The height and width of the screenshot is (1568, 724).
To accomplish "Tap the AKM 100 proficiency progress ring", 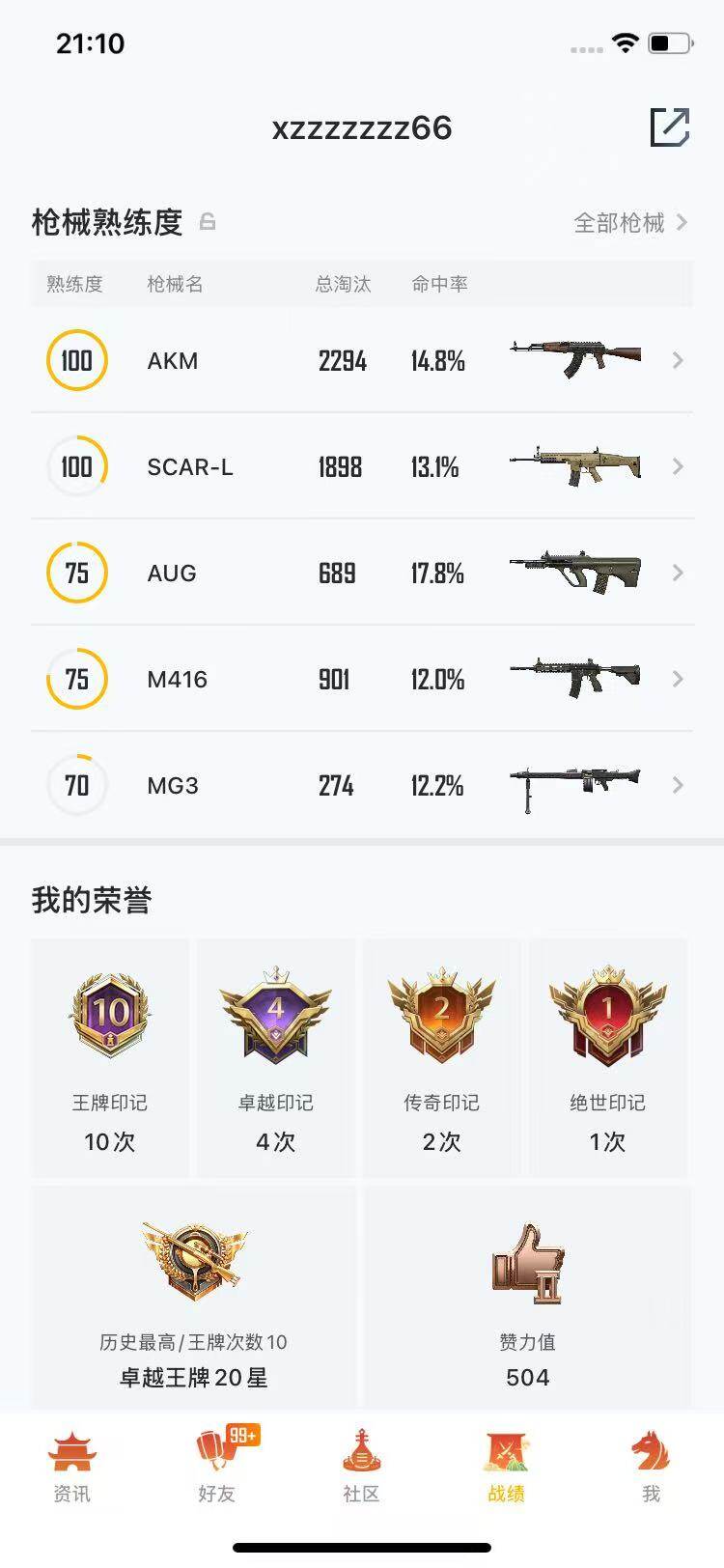I will tap(77, 360).
